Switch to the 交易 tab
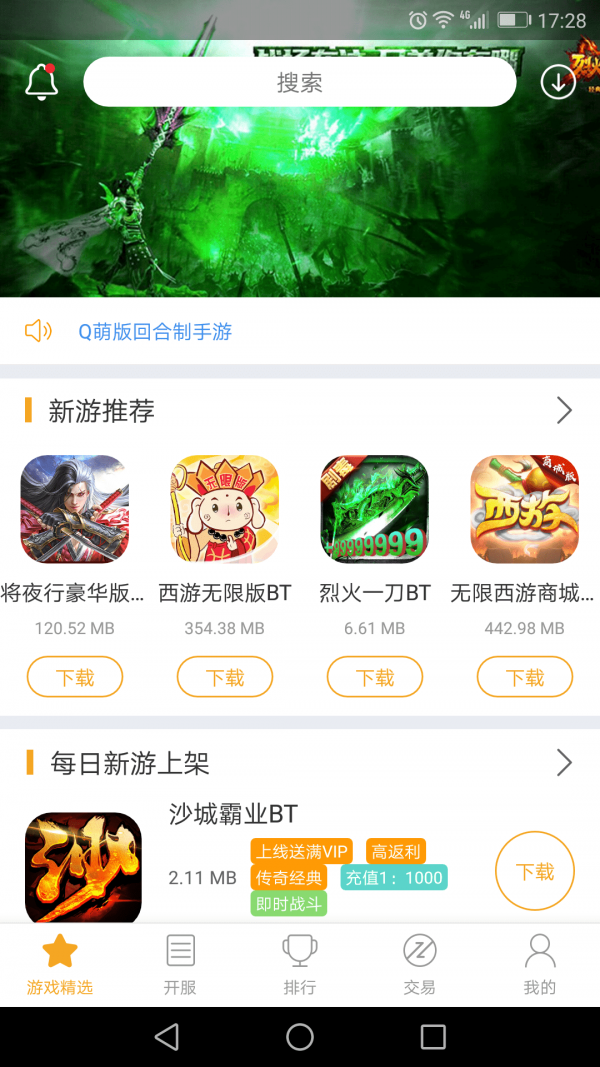The image size is (600, 1067). point(420,965)
